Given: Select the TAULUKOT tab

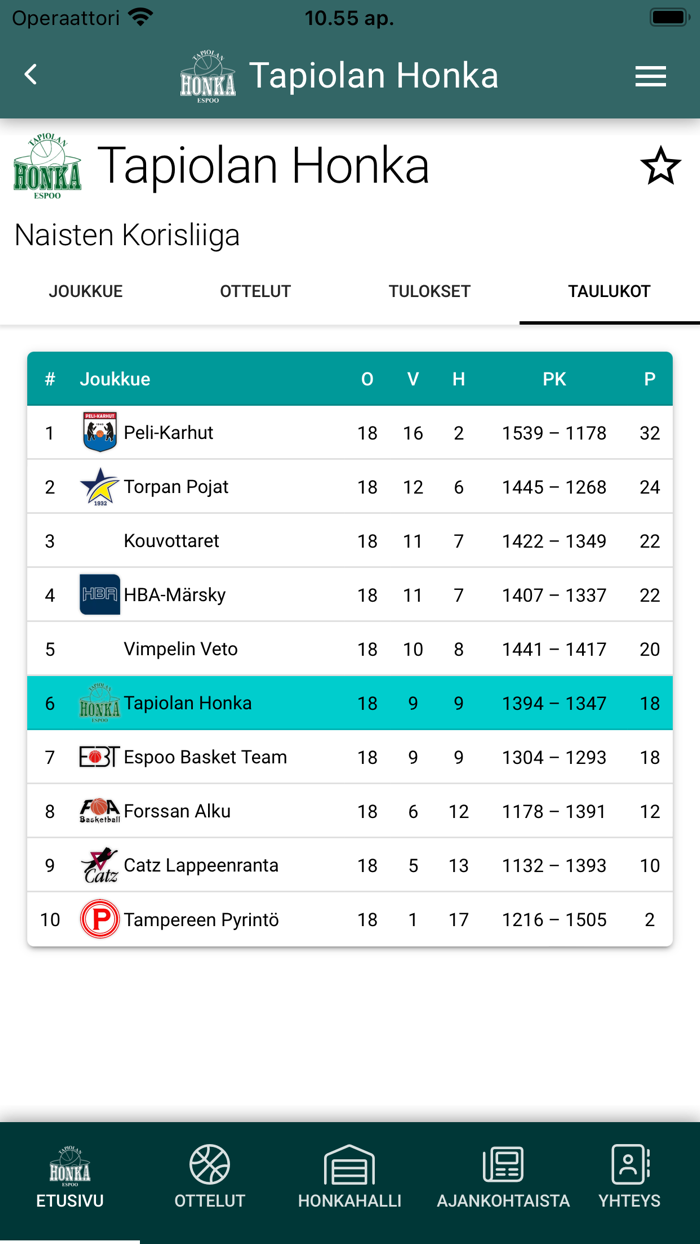Looking at the screenshot, I should pyautogui.click(x=610, y=292).
